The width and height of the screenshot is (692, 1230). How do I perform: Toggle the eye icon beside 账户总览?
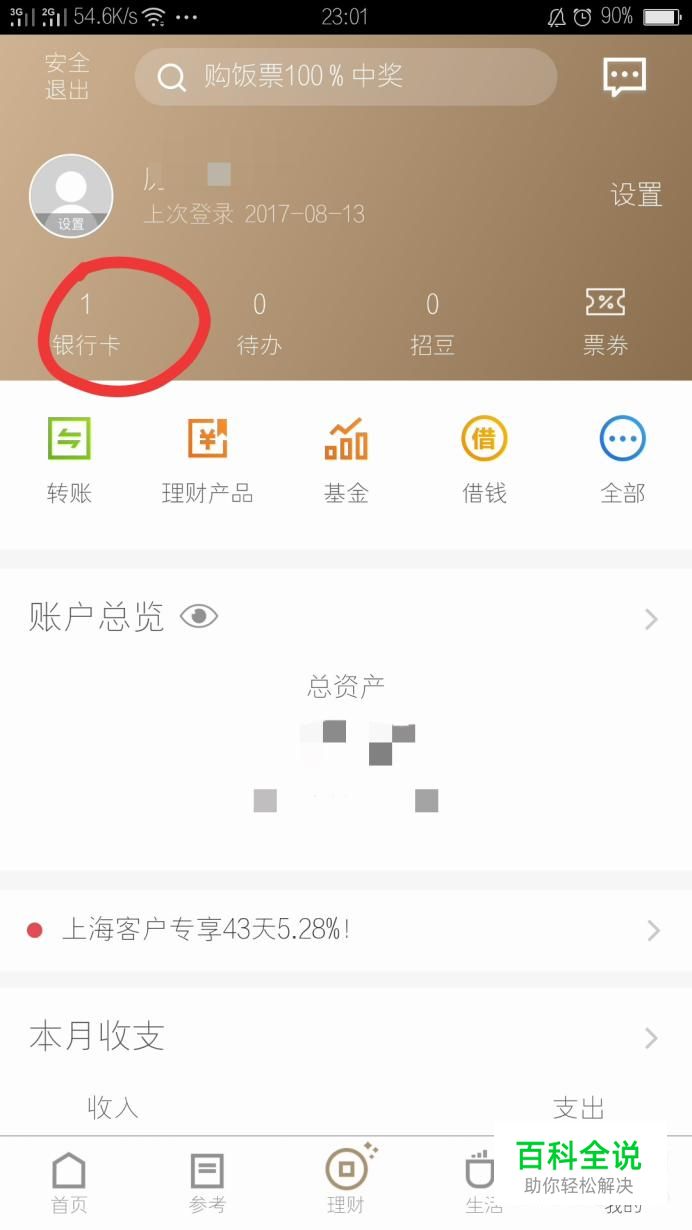[199, 617]
